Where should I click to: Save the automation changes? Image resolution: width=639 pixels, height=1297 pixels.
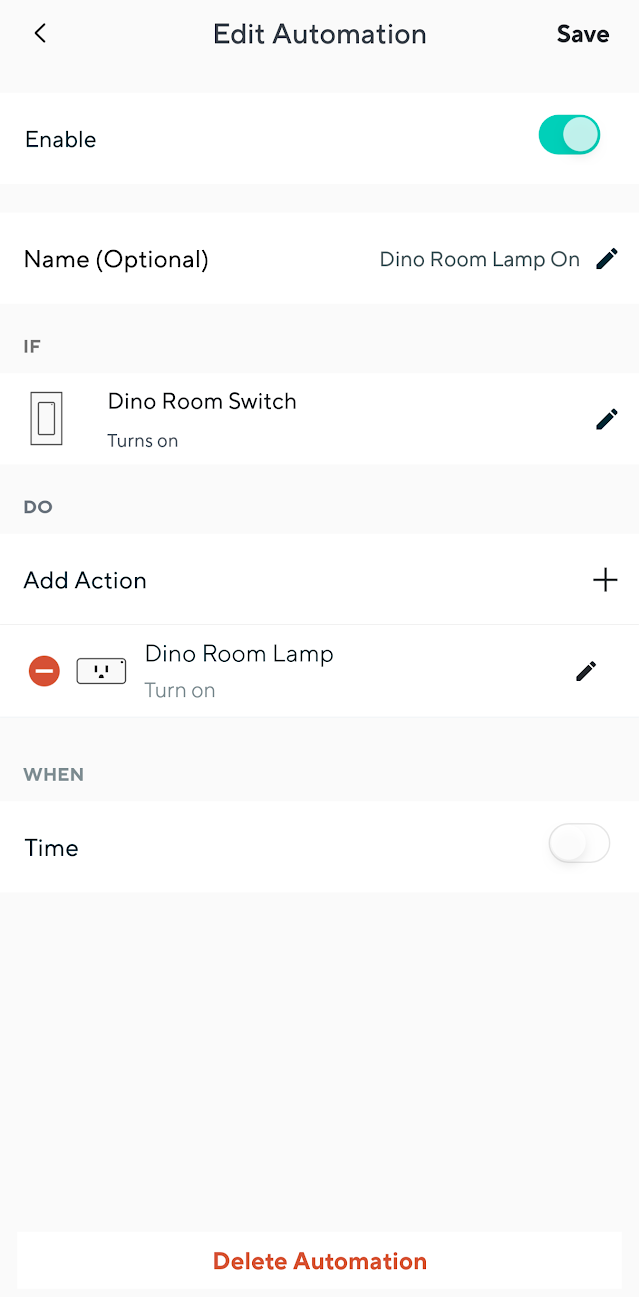pyautogui.click(x=582, y=34)
